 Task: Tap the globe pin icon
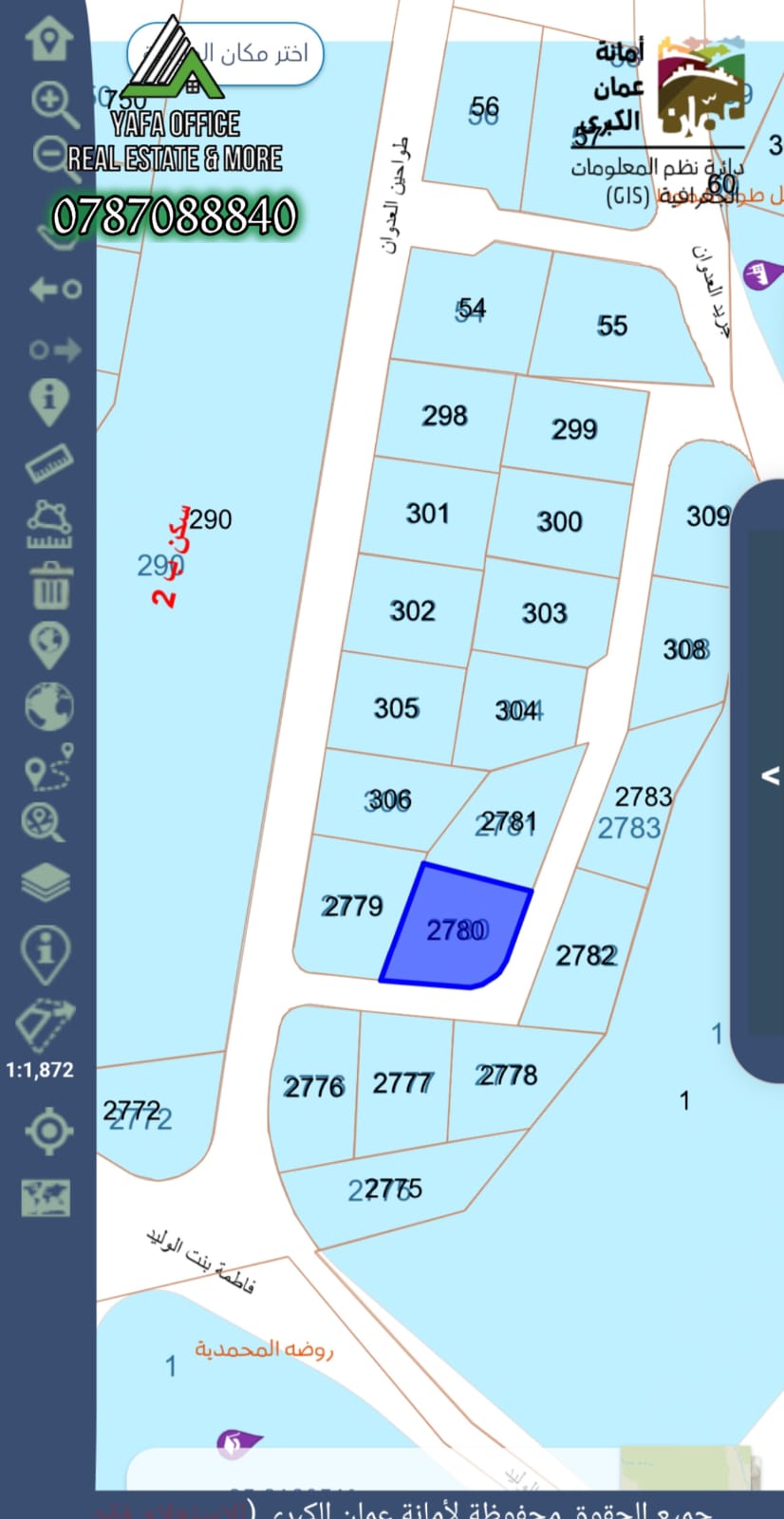point(49,646)
